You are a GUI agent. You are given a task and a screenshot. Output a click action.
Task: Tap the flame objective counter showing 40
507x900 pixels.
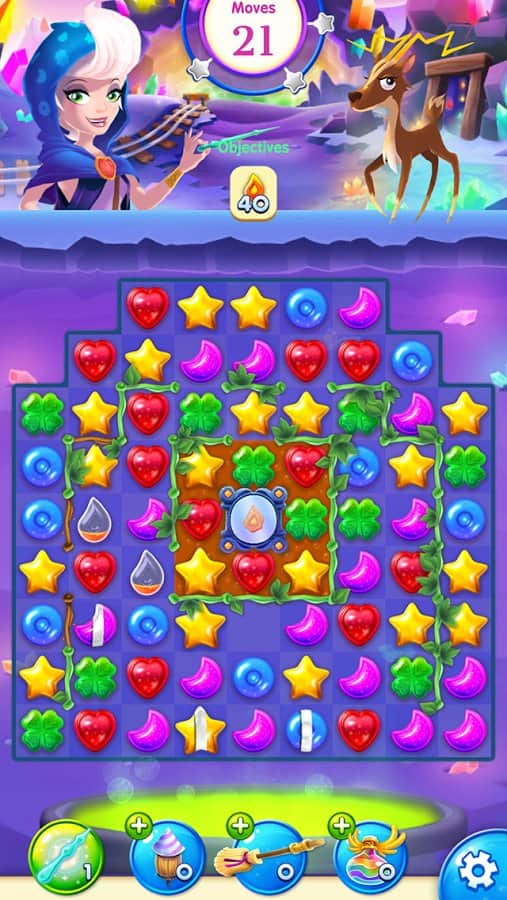[x=253, y=194]
